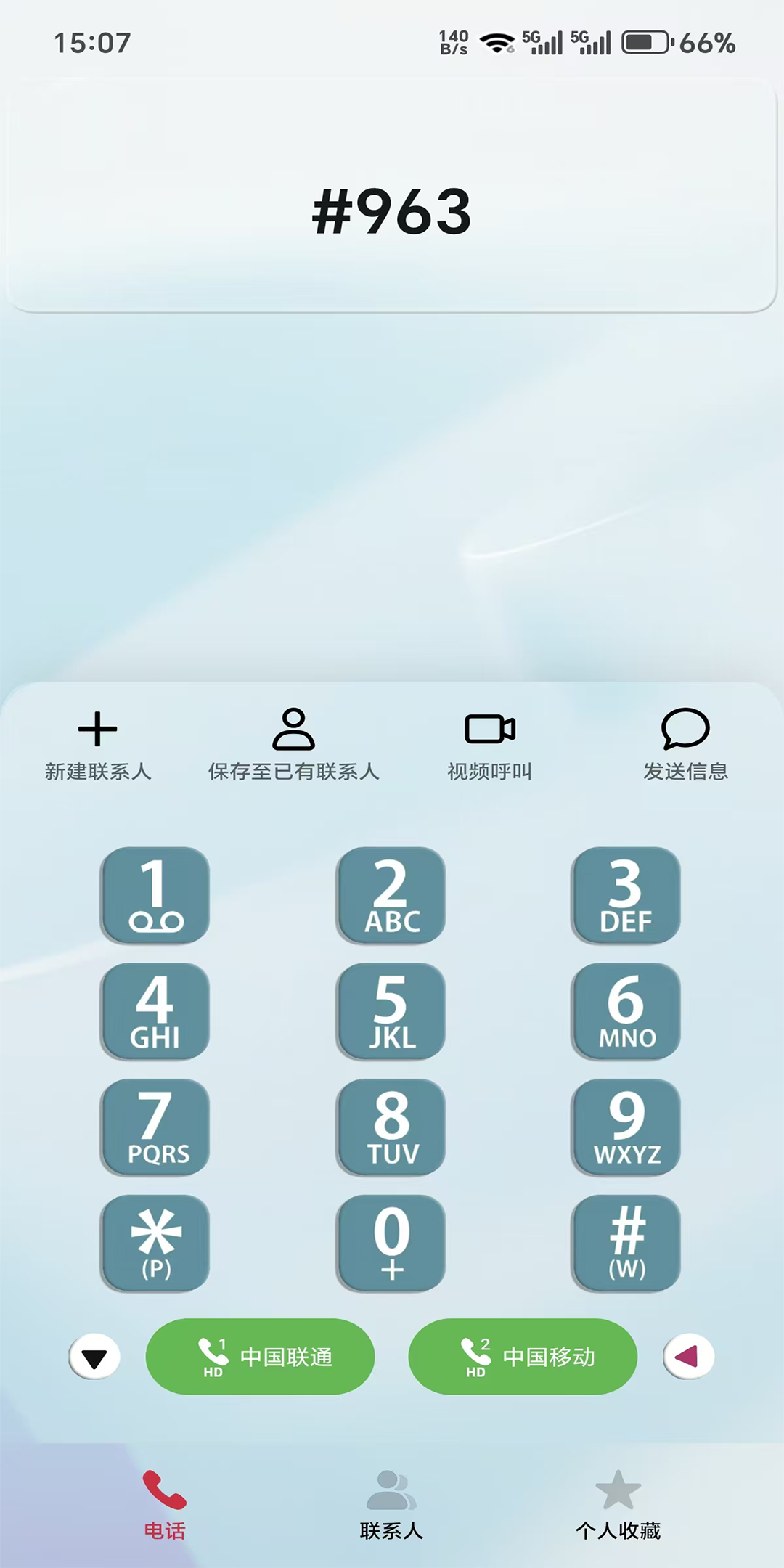Viewport: 784px width, 1568px height.
Task: Dial the 9 WXYZ key
Action: tap(626, 1127)
